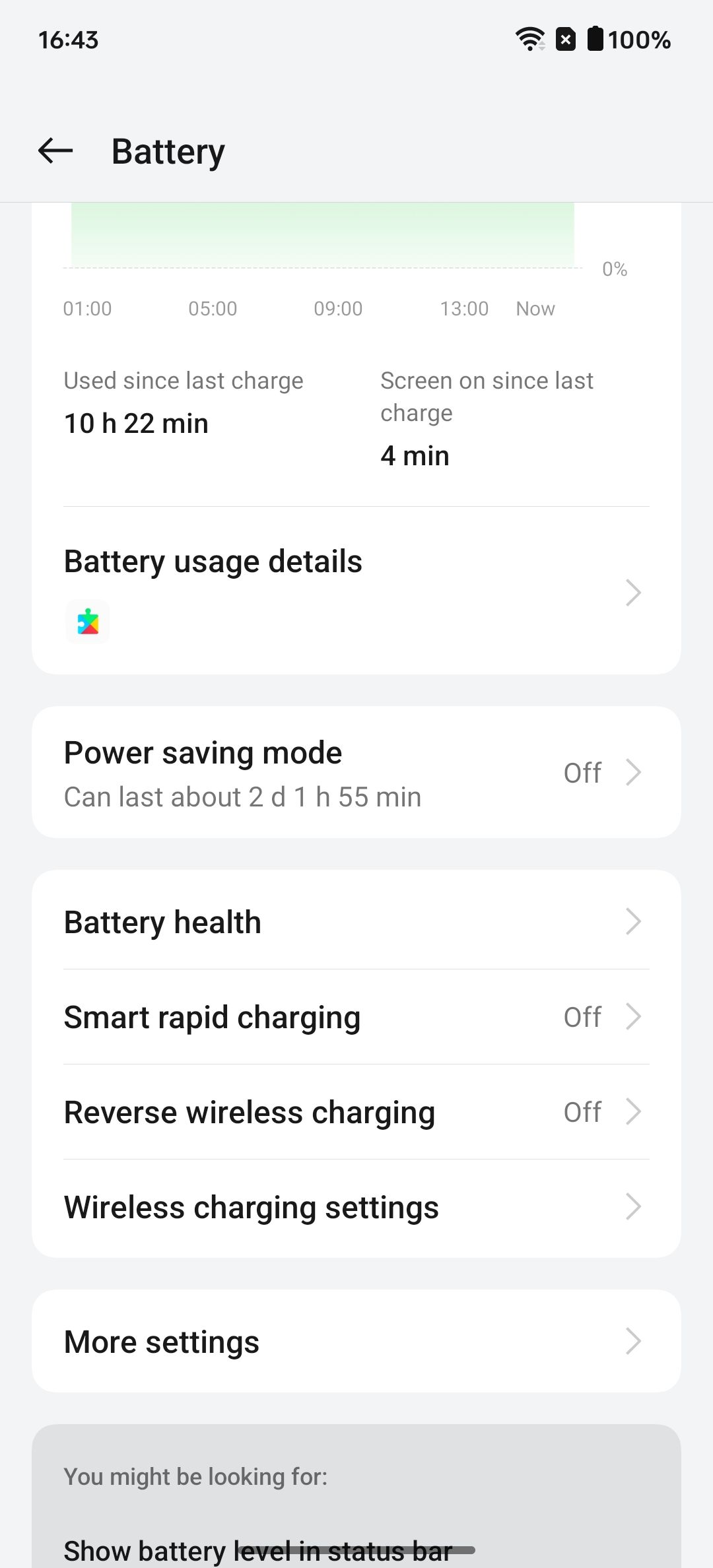Turn on Smart rapid charging
Image resolution: width=713 pixels, height=1568 pixels.
356,1016
